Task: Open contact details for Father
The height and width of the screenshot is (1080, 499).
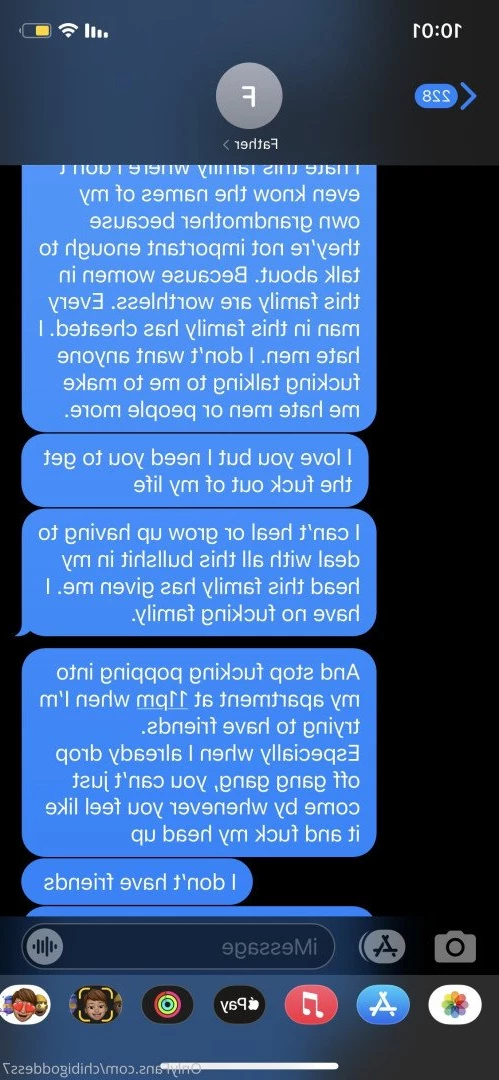Action: (x=249, y=110)
